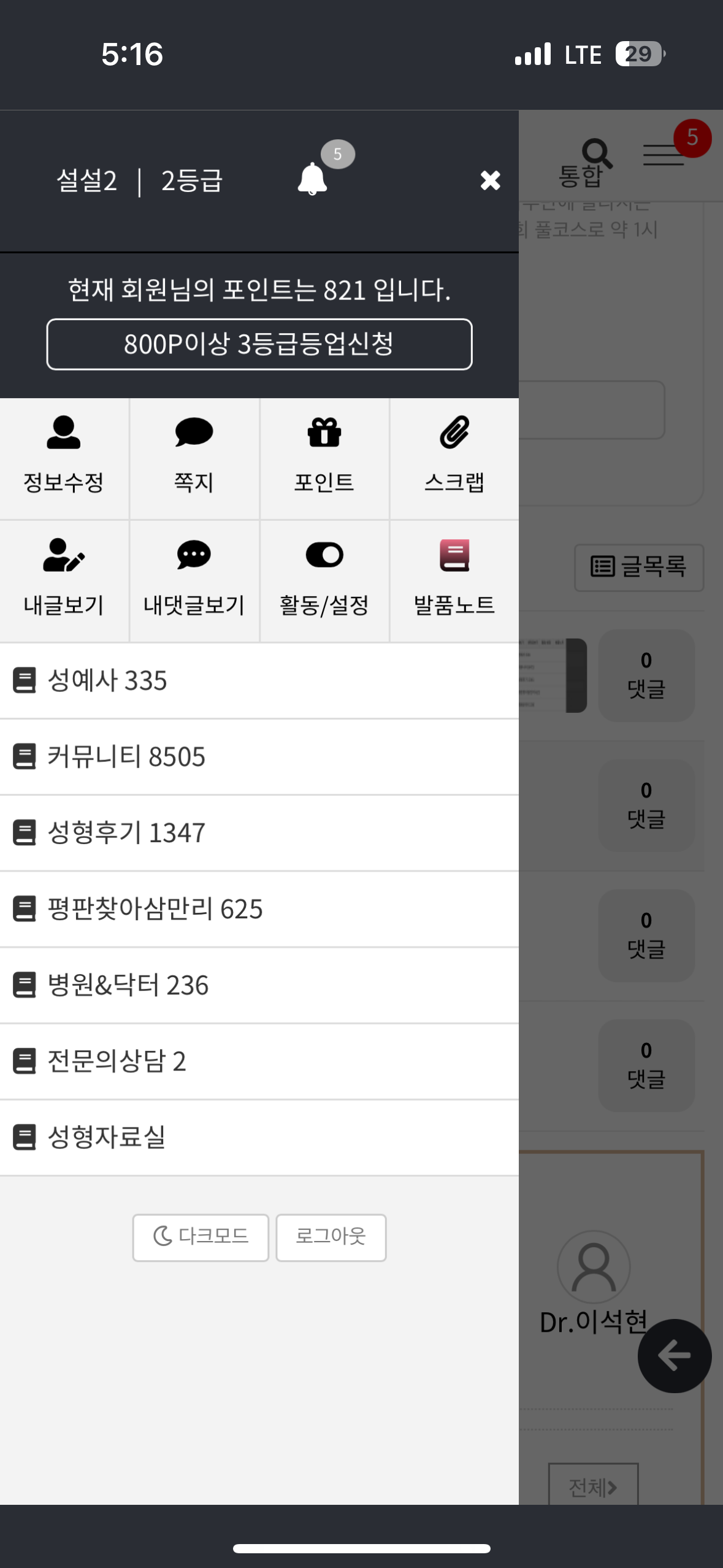Close the side menu drawer

490,180
